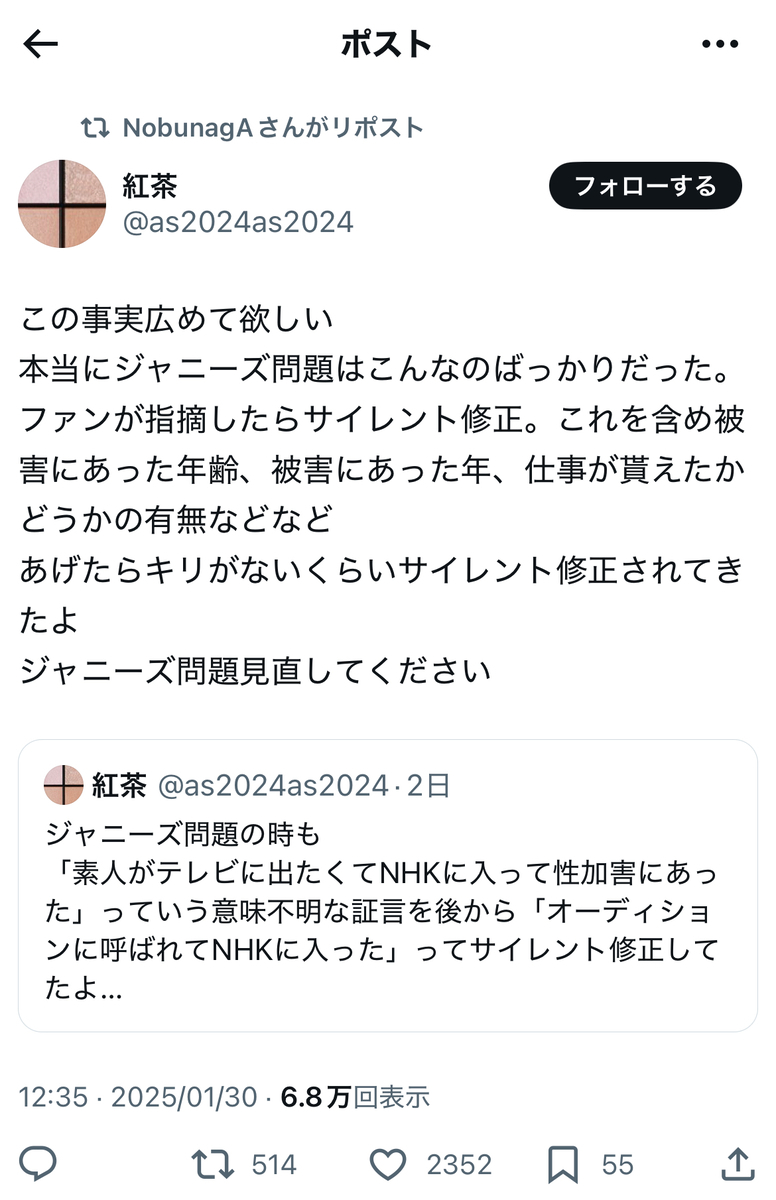Go back with the arrow
This screenshot has width=776, height=1200.
point(41,44)
